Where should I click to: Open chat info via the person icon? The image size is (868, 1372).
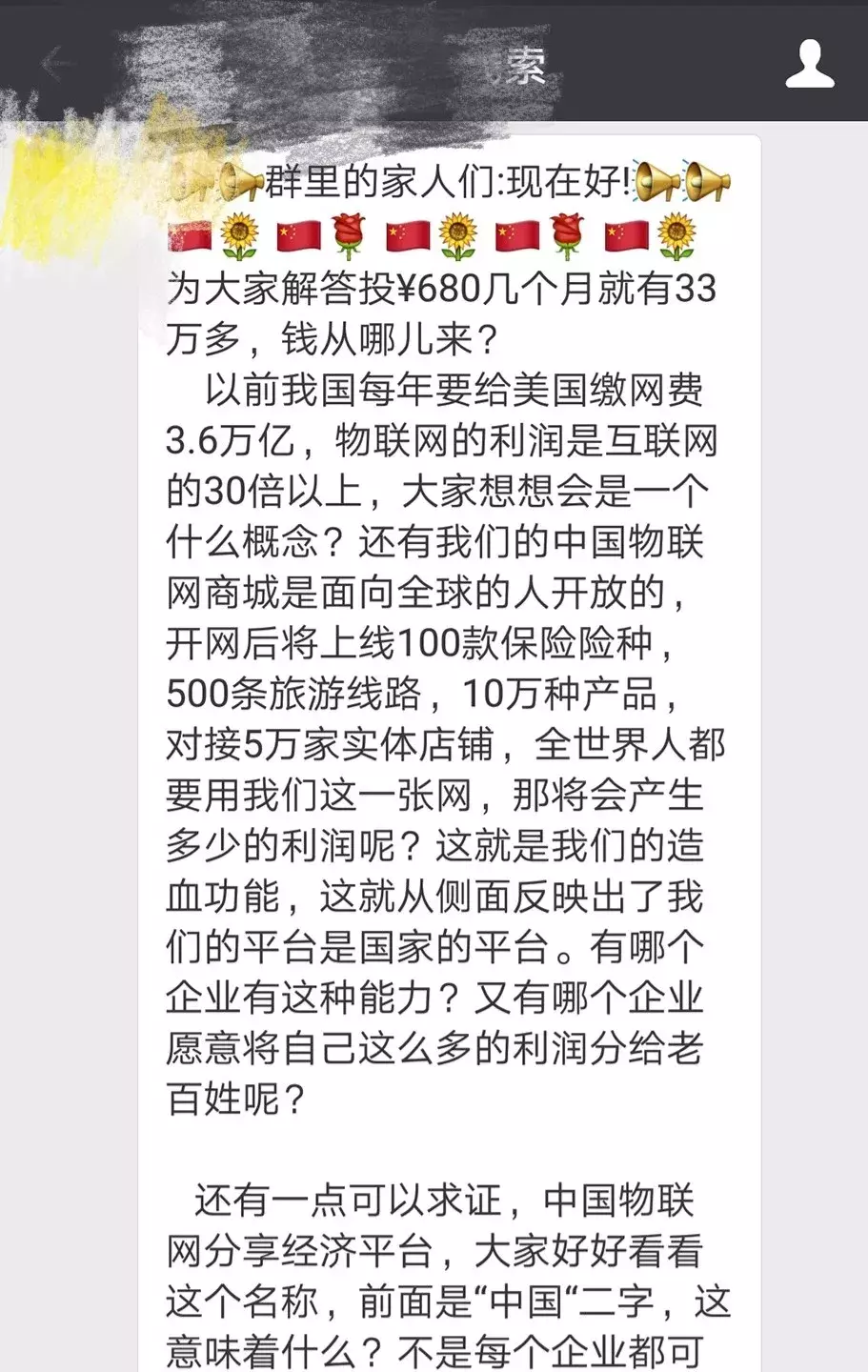click(809, 64)
